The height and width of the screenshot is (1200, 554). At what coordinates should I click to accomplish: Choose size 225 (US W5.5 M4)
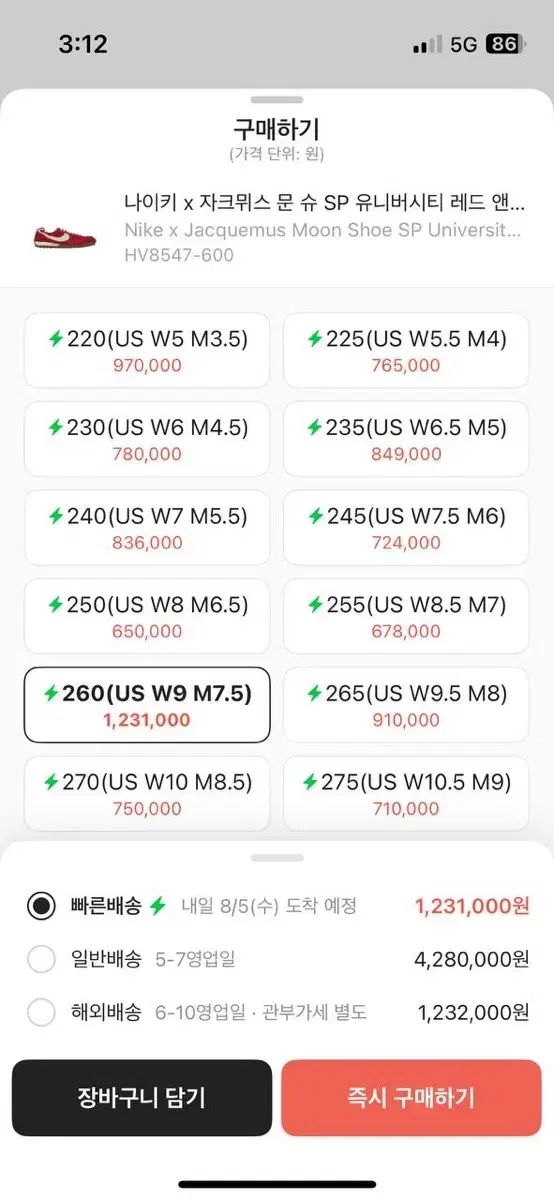(406, 350)
